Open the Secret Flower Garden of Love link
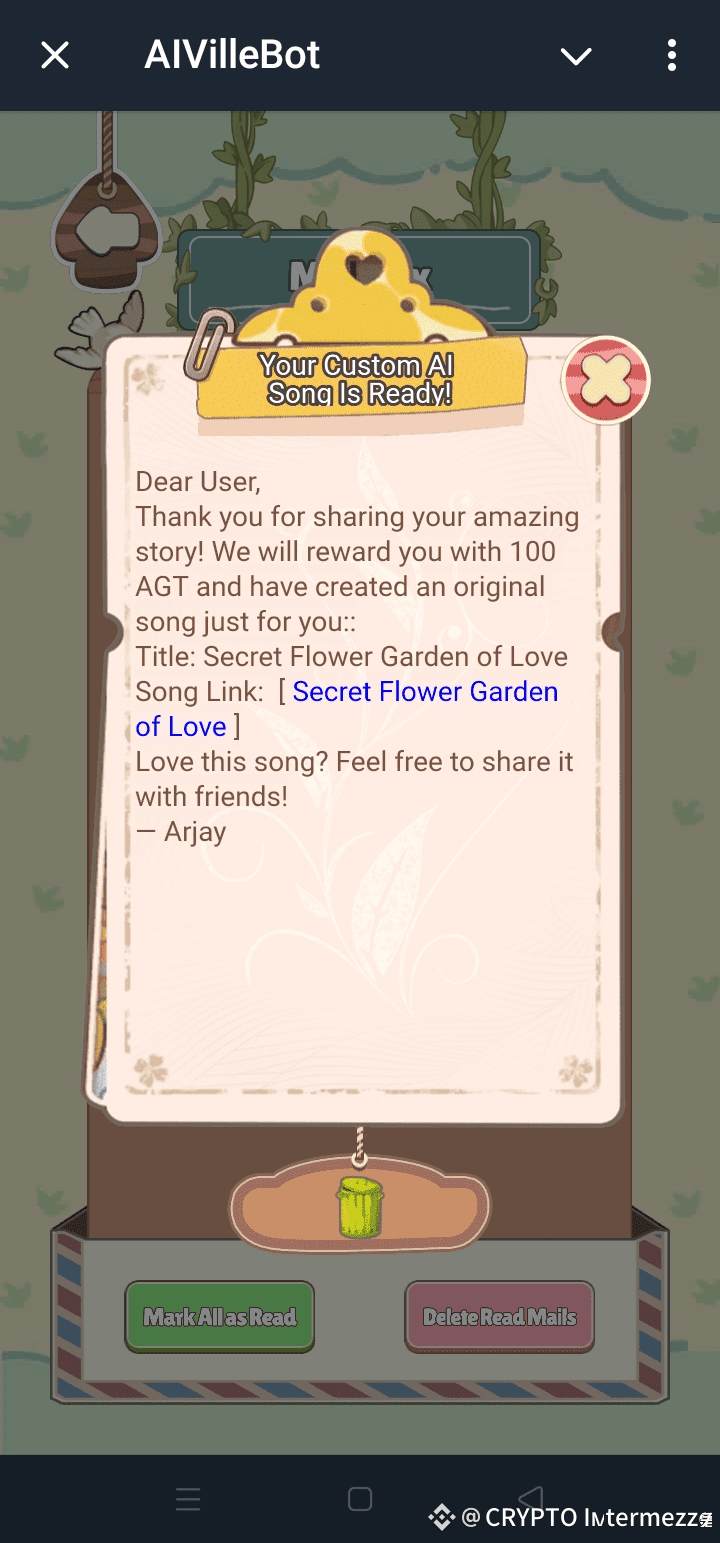 pyautogui.click(x=346, y=709)
